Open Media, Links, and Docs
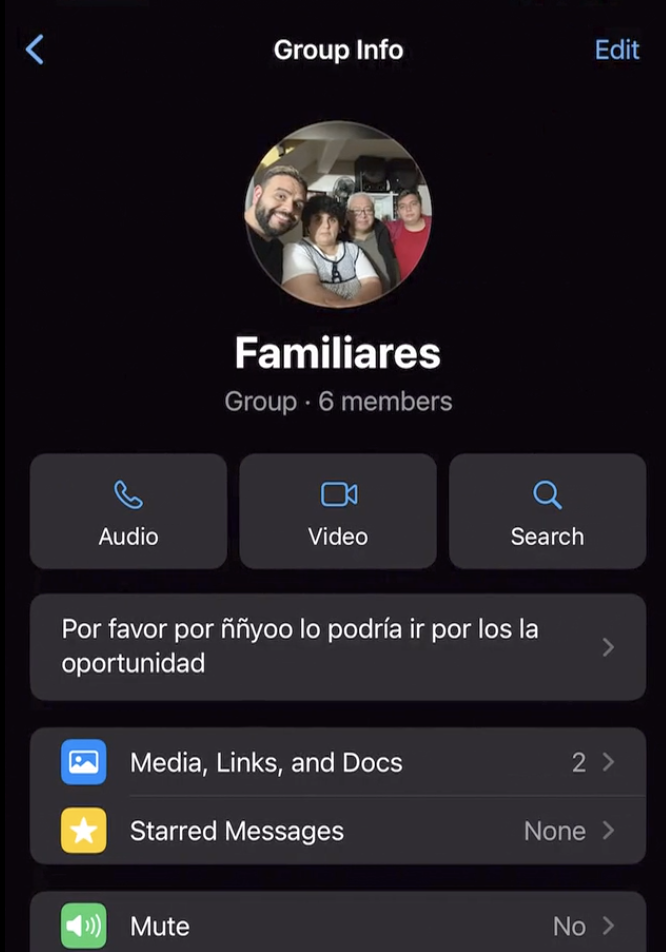This screenshot has width=666, height=952. point(338,762)
